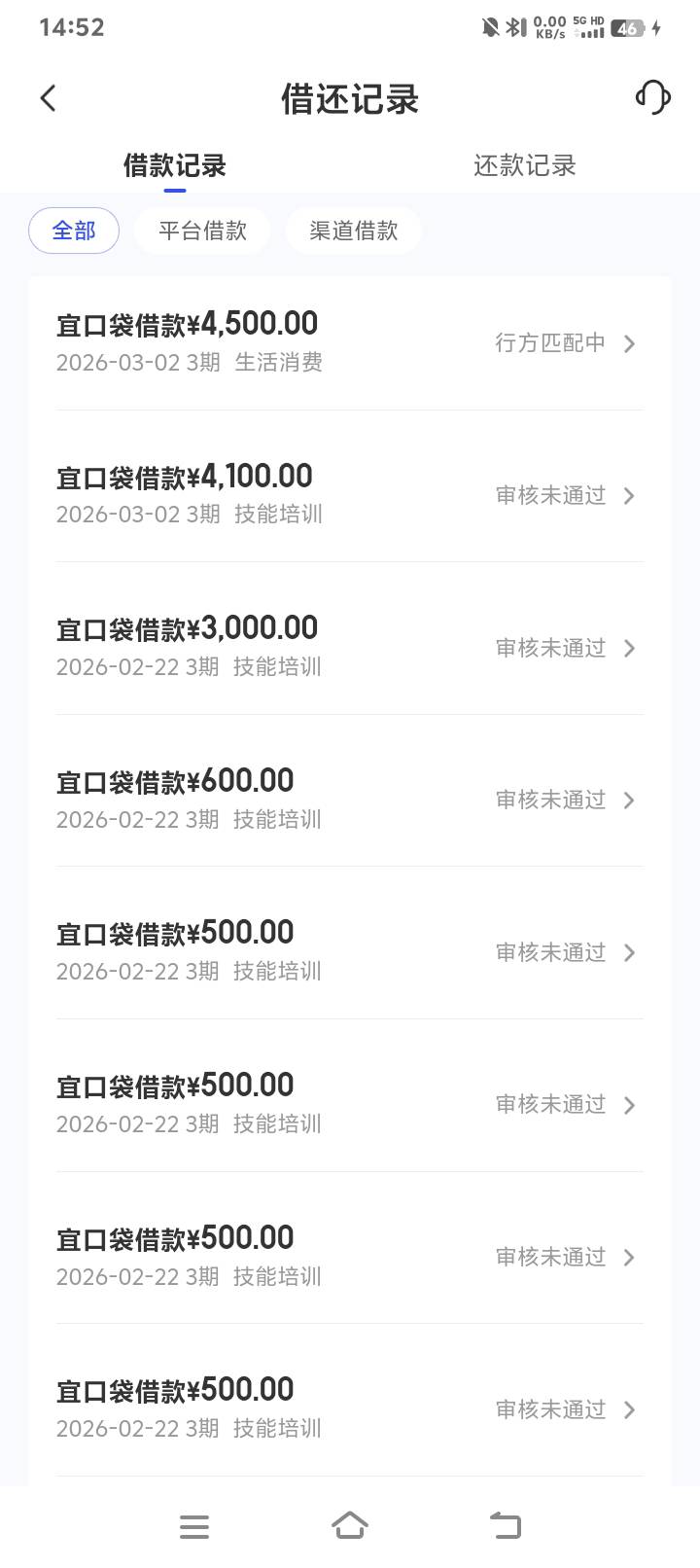The height and width of the screenshot is (1568, 700).
Task: Tap the system home button
Action: click(x=350, y=1525)
